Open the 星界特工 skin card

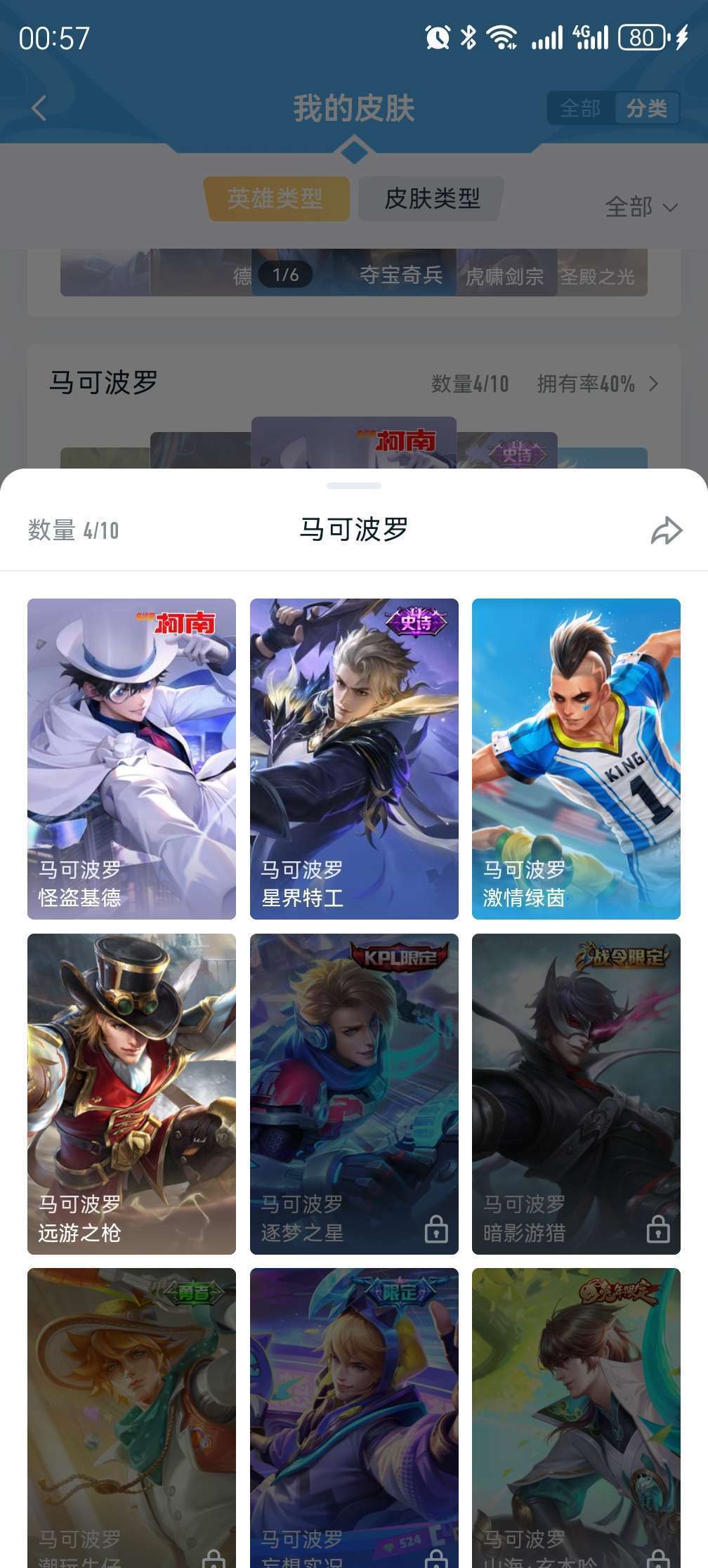pos(354,759)
